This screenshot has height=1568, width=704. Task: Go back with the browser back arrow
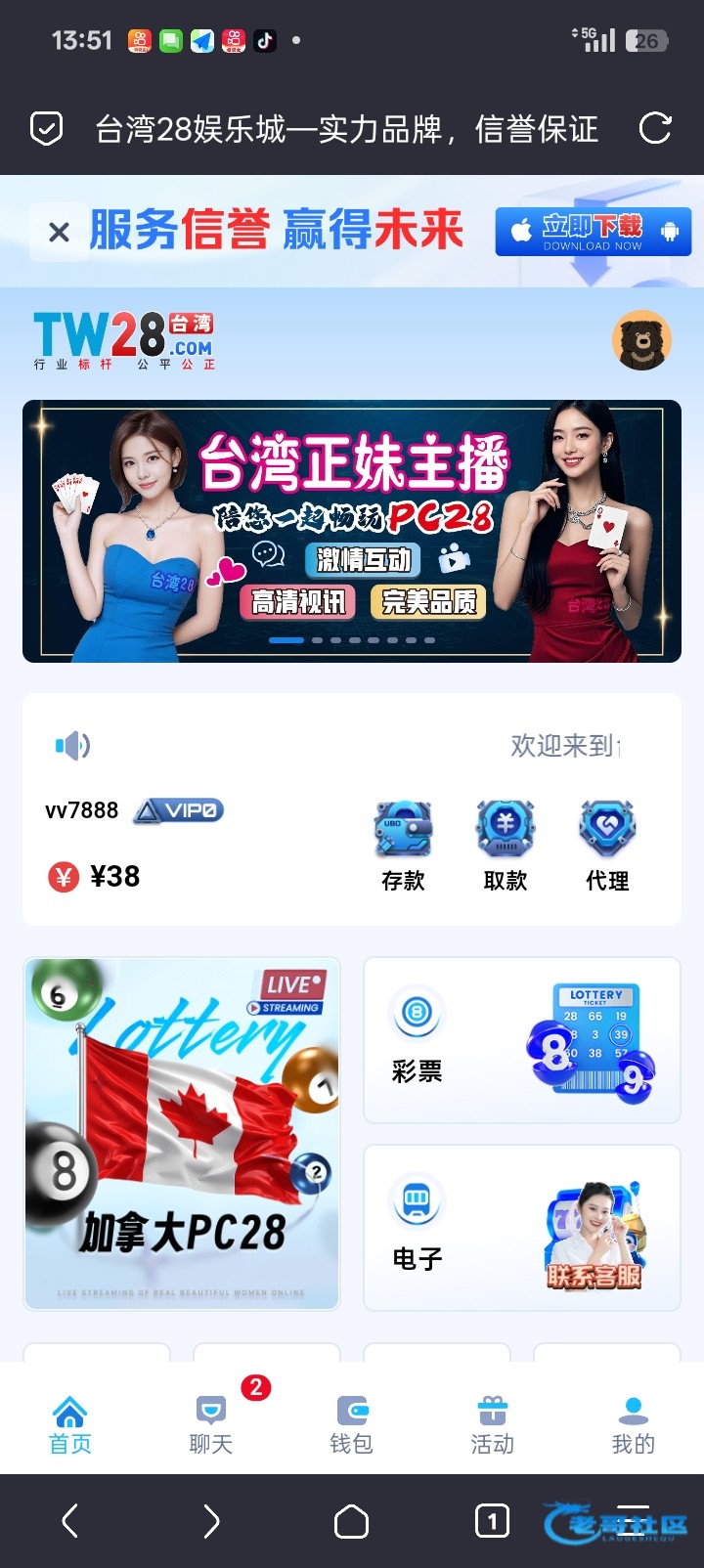click(70, 1521)
